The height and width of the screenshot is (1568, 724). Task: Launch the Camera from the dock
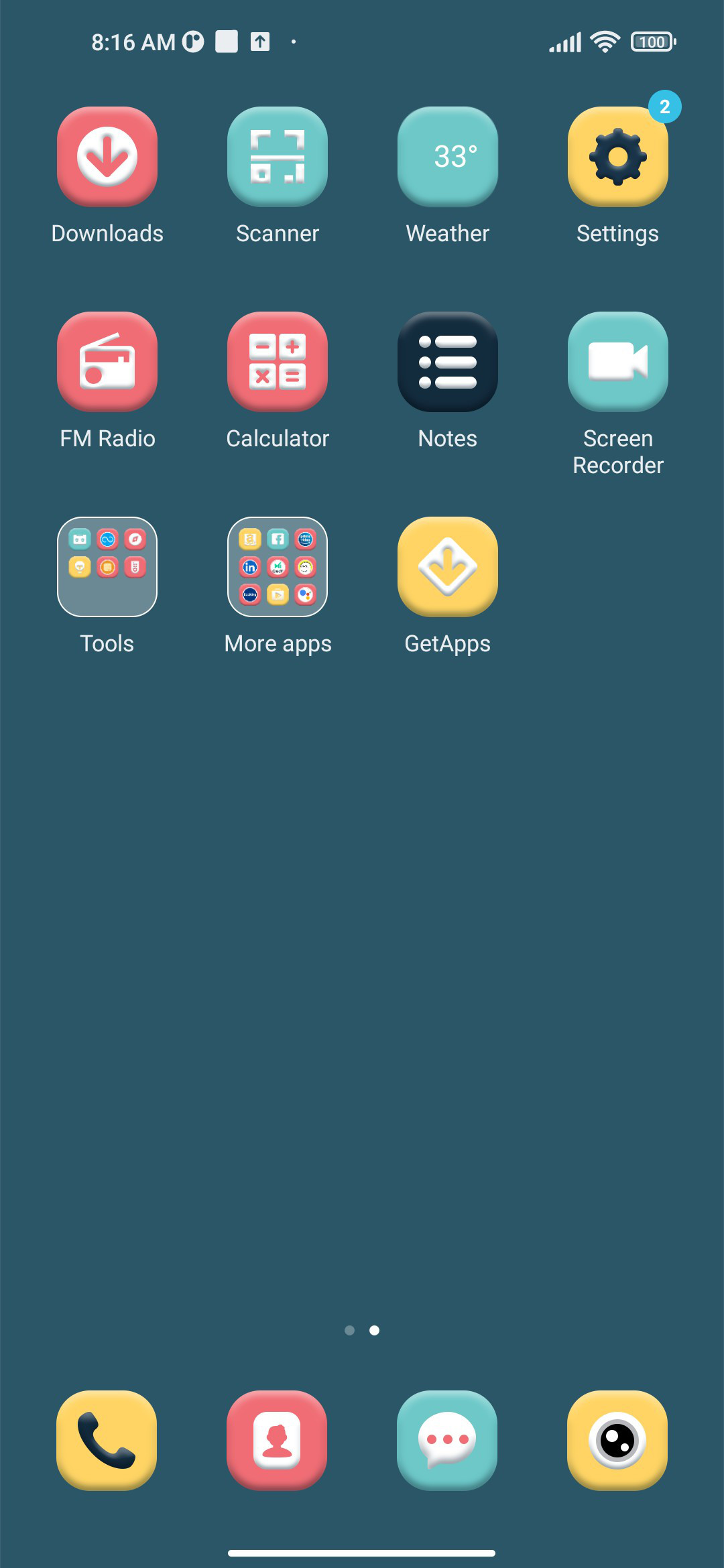[x=617, y=1441]
